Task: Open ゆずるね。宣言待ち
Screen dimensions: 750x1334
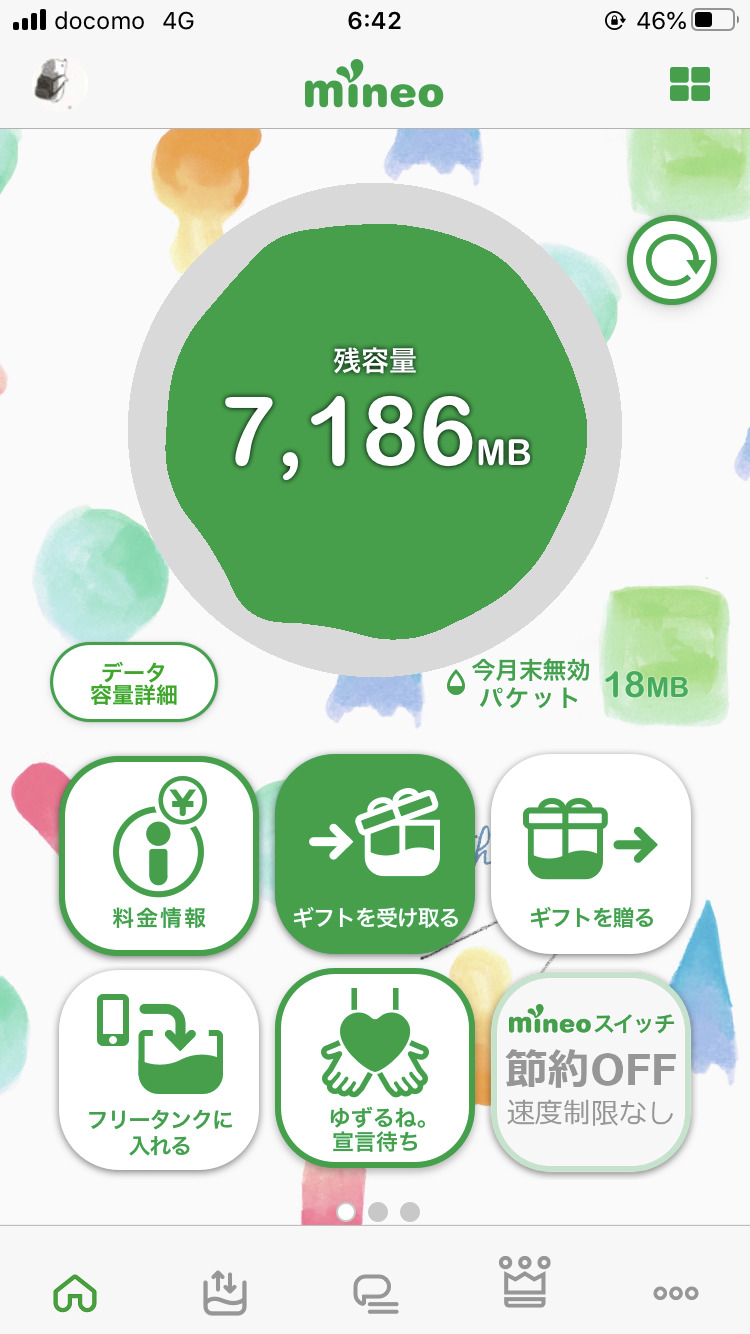Action: point(375,1069)
